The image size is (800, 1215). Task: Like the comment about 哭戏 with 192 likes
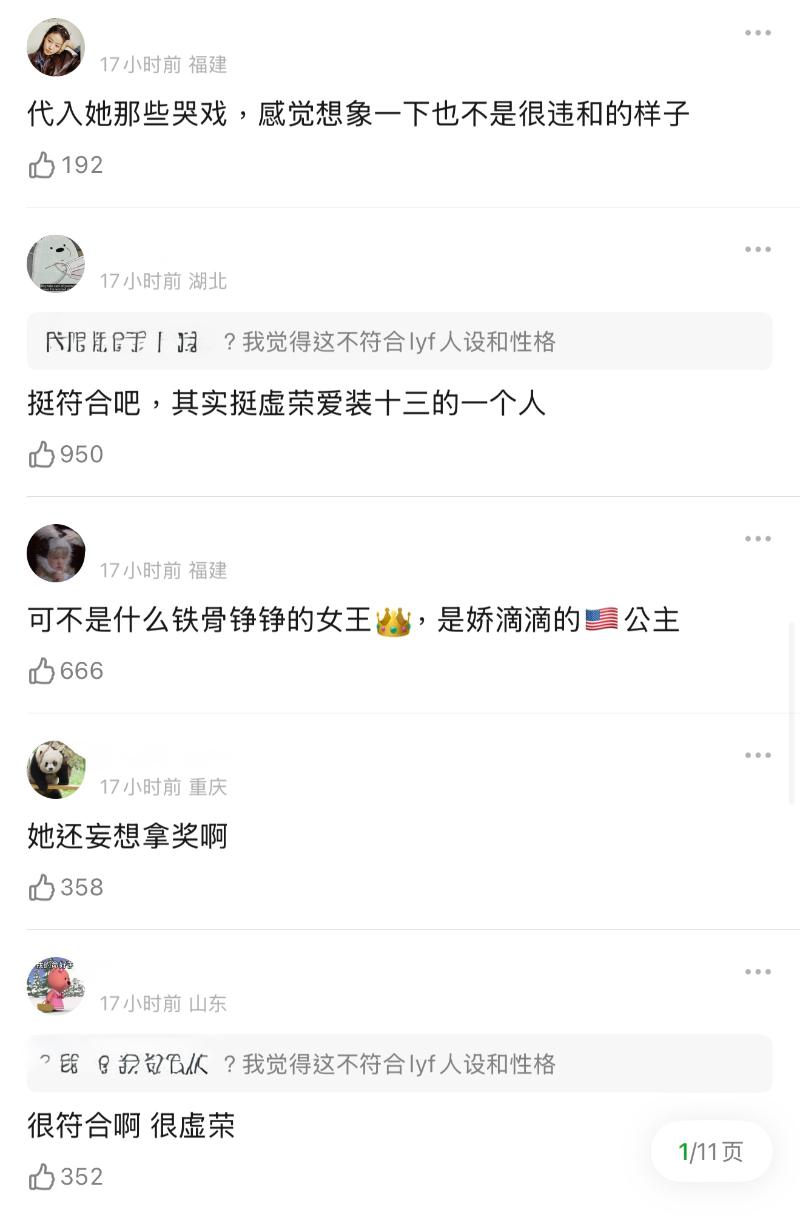coord(42,165)
